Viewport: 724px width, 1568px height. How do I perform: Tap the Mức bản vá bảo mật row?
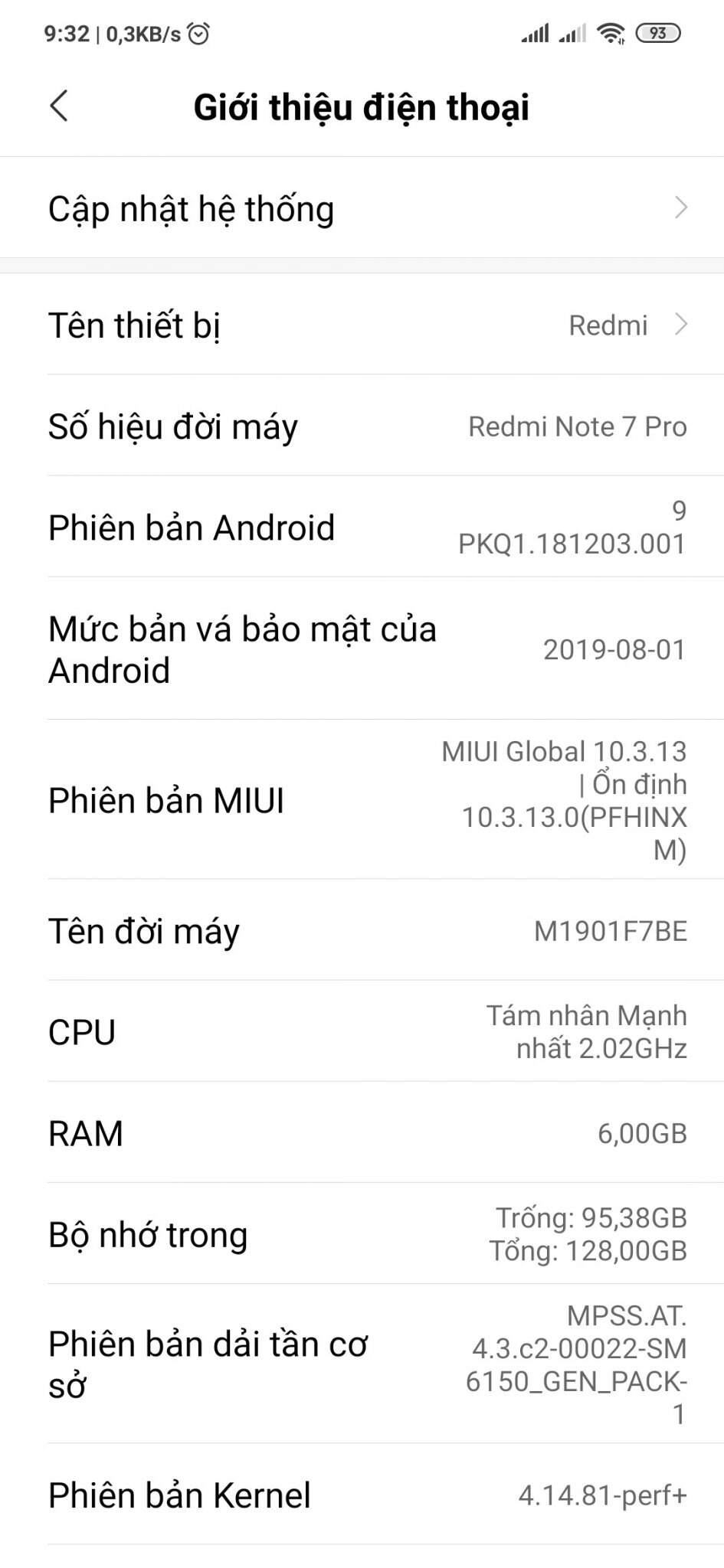point(362,648)
